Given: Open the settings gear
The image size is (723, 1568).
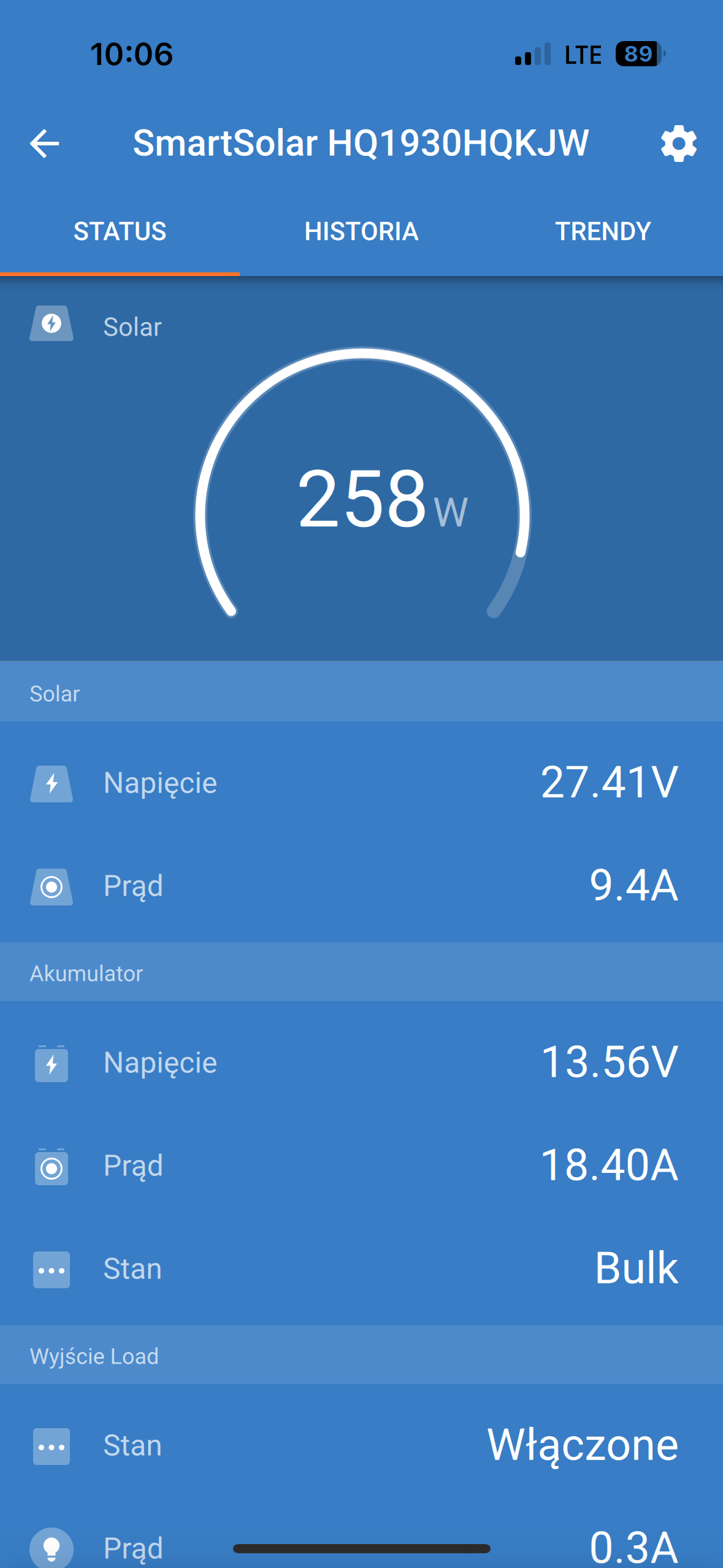Looking at the screenshot, I should point(678,144).
